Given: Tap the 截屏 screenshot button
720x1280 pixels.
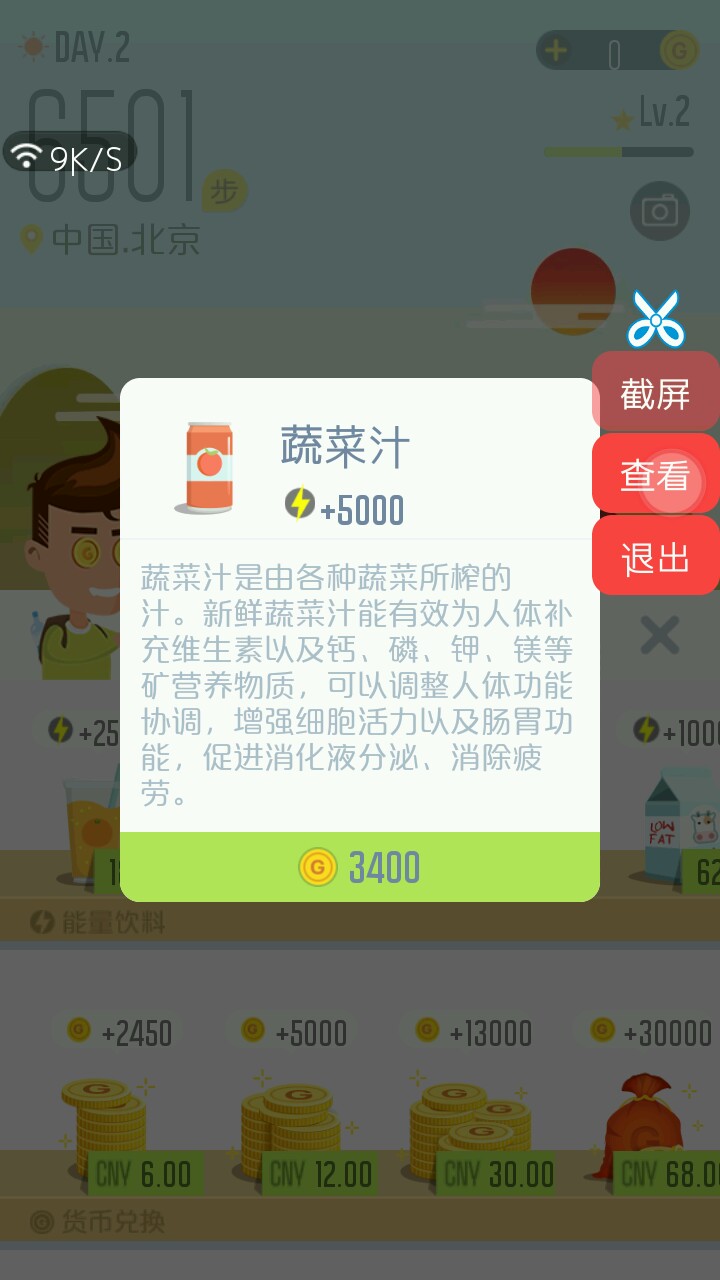Looking at the screenshot, I should (655, 393).
